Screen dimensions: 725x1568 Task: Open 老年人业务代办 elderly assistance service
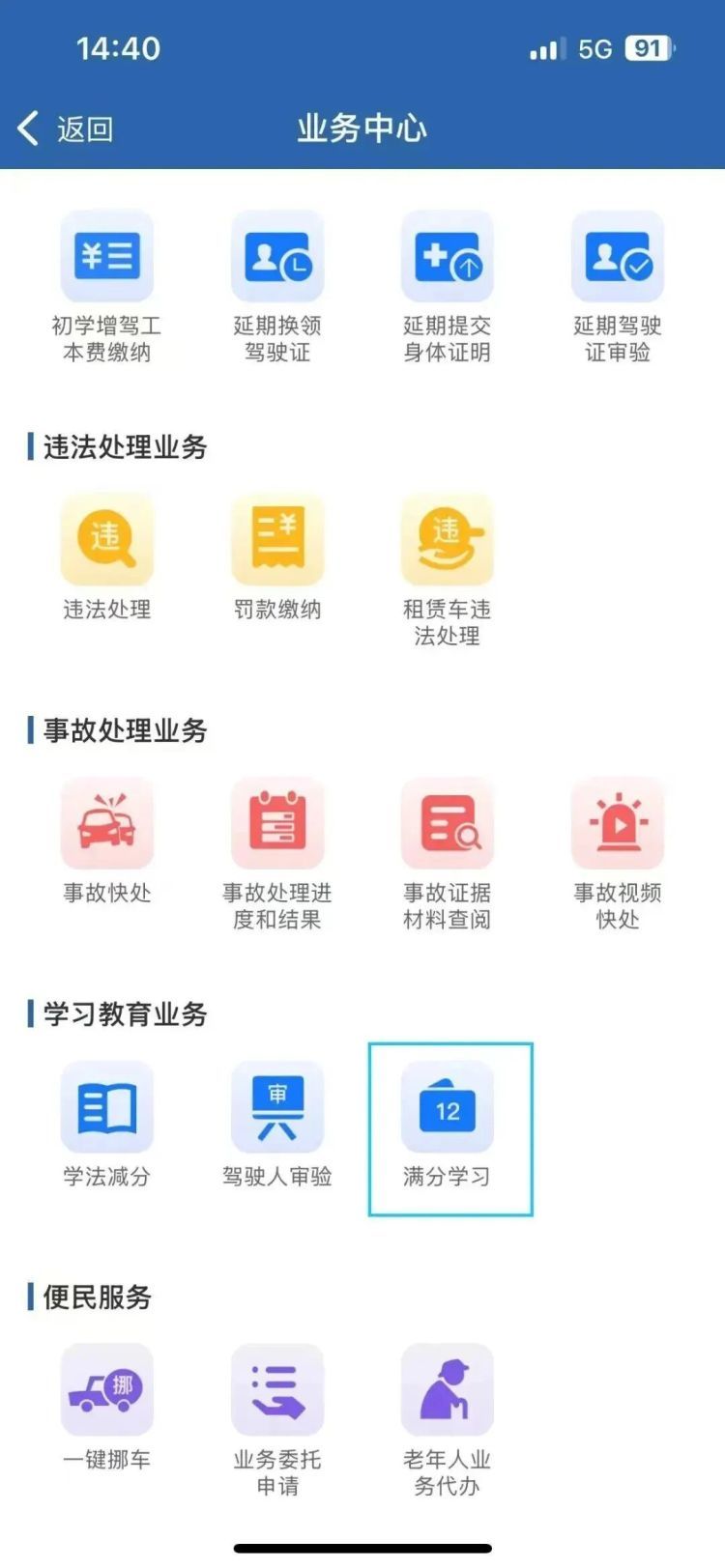tap(446, 1389)
